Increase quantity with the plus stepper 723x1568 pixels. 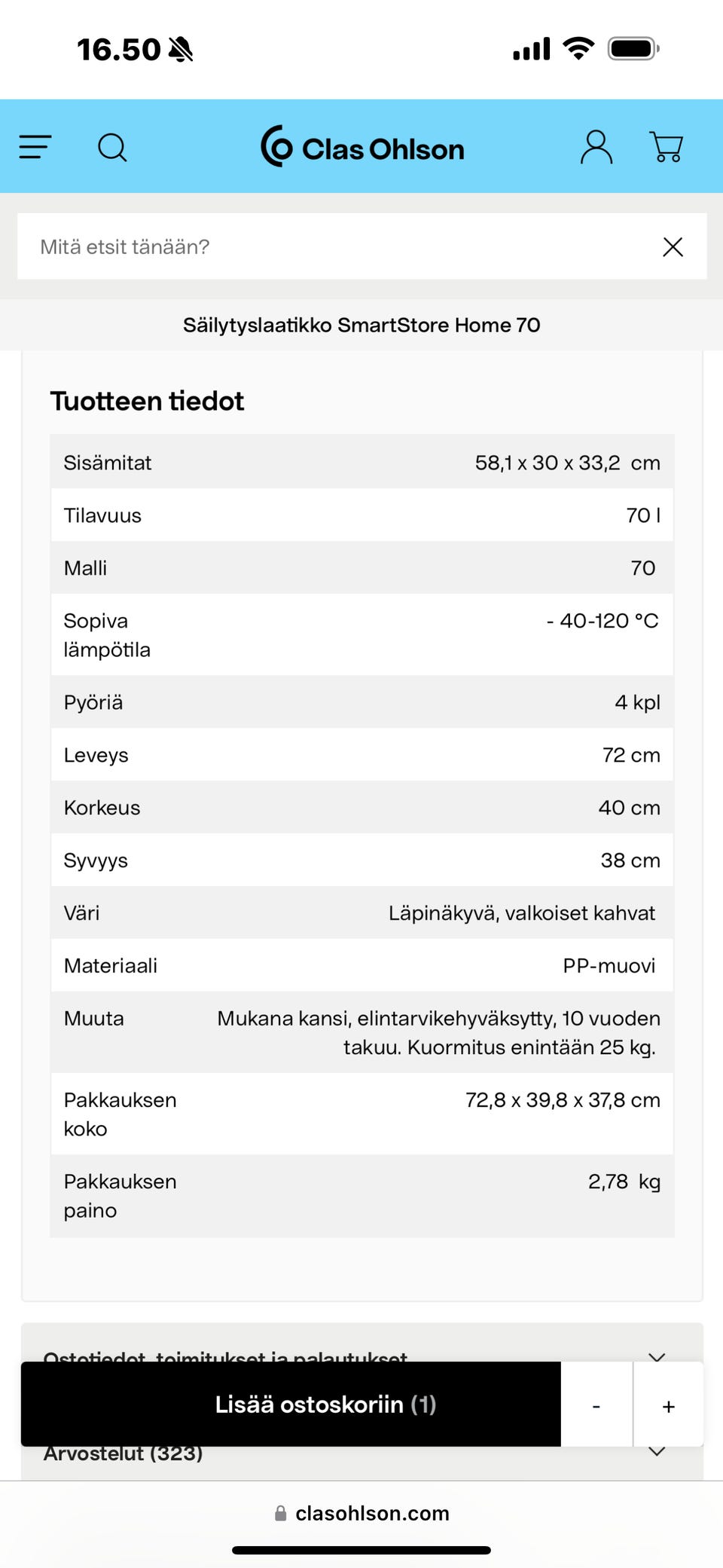(x=668, y=1405)
